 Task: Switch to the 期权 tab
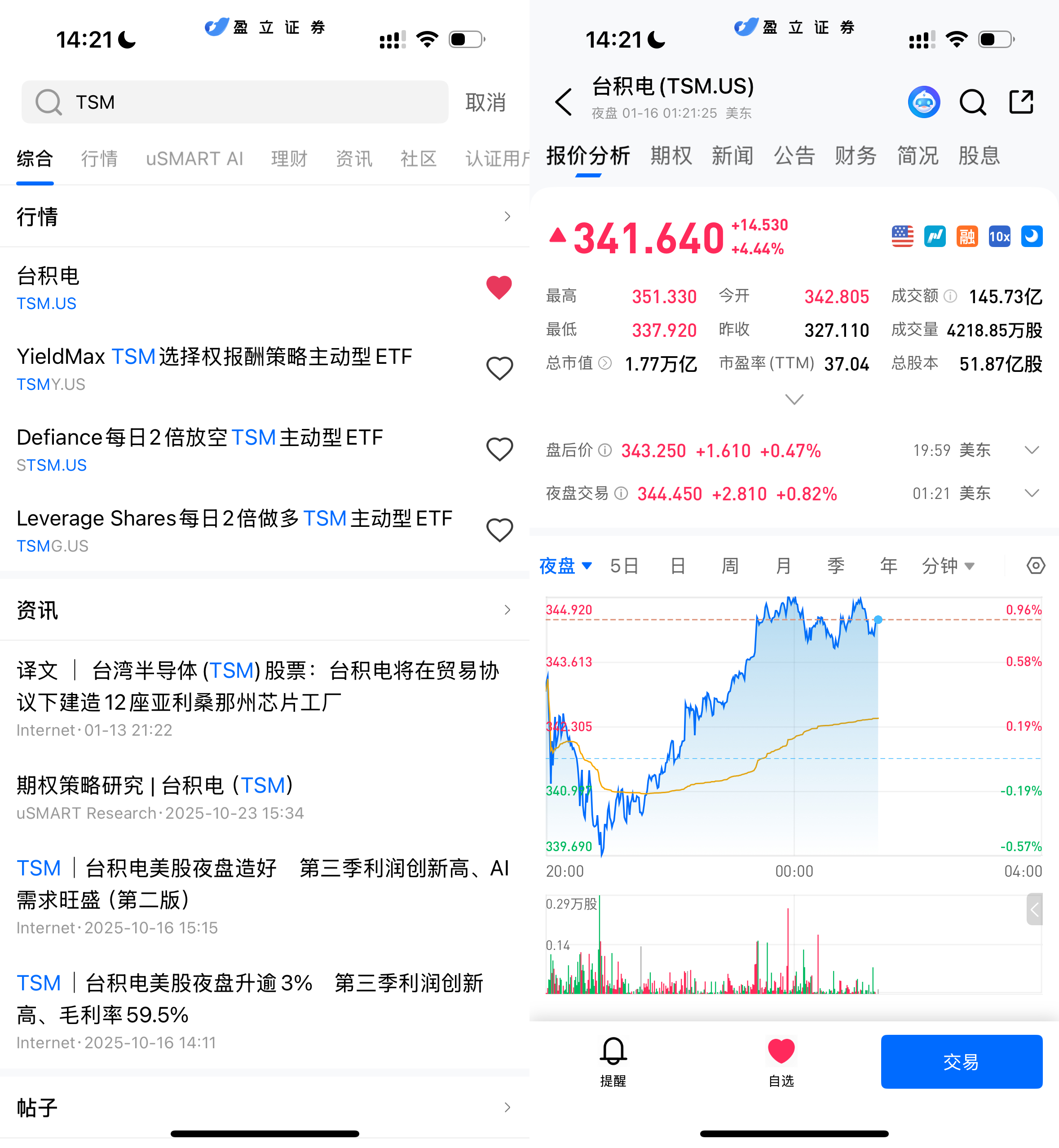click(x=671, y=155)
